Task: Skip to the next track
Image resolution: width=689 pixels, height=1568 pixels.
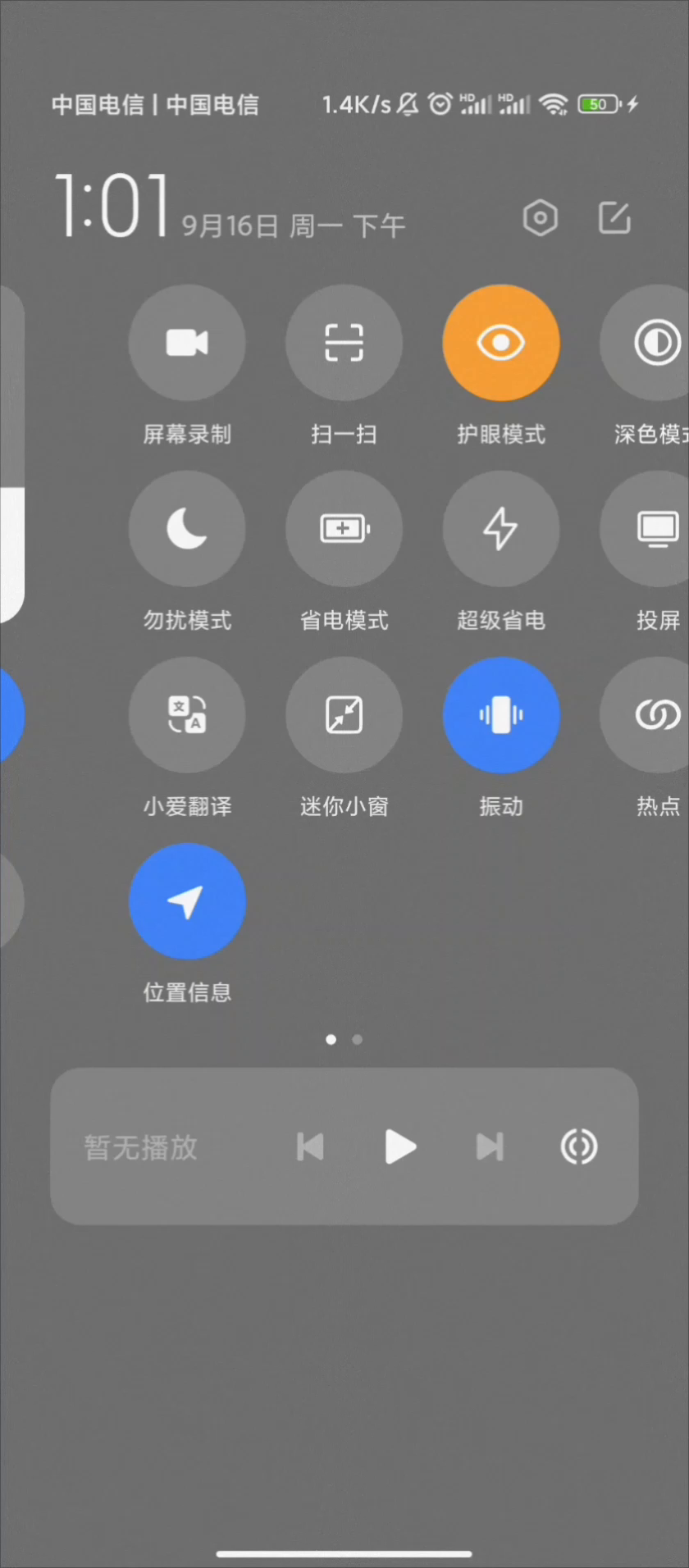Action: coord(490,1146)
